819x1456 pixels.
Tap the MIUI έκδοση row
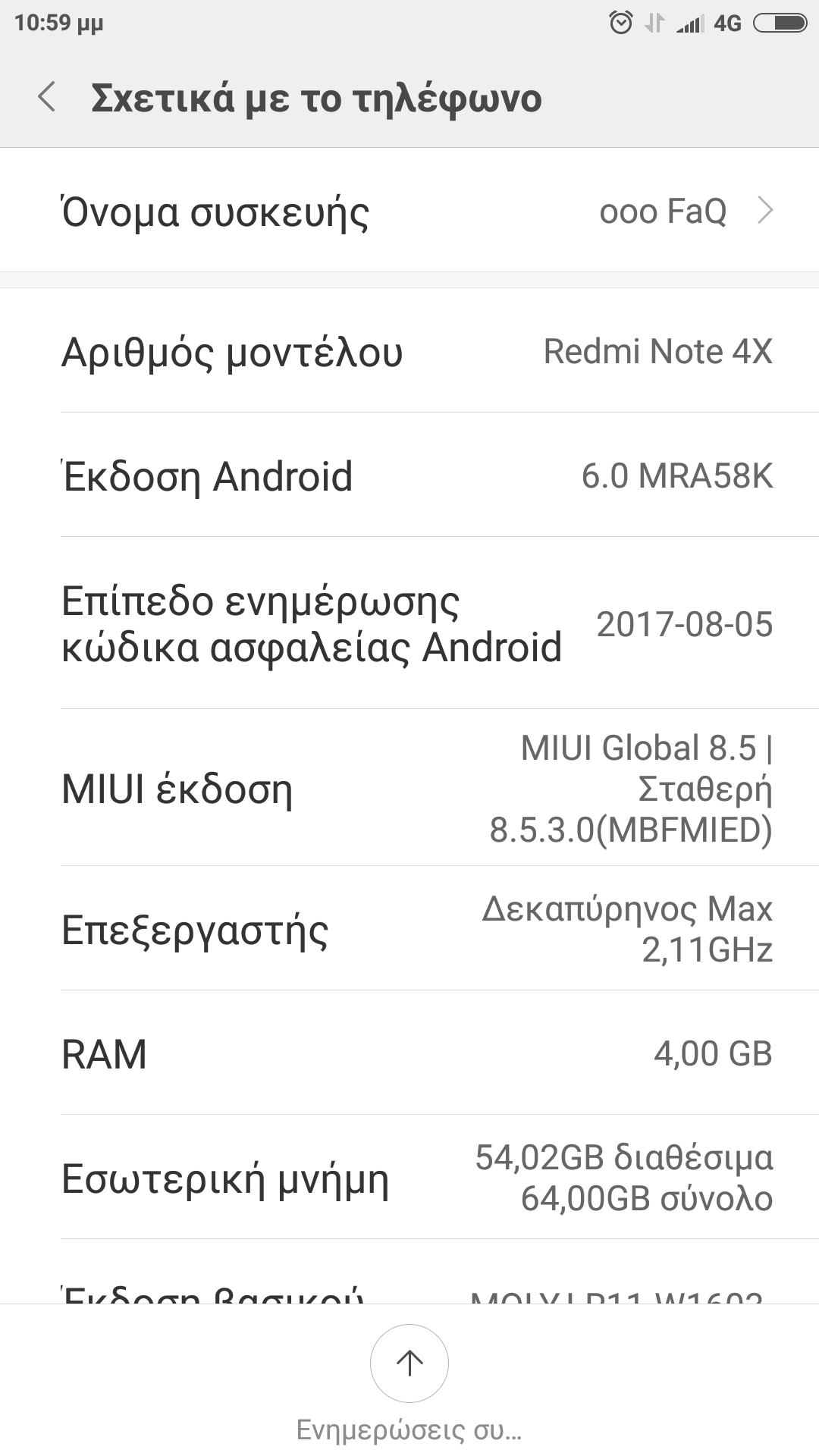[x=409, y=789]
